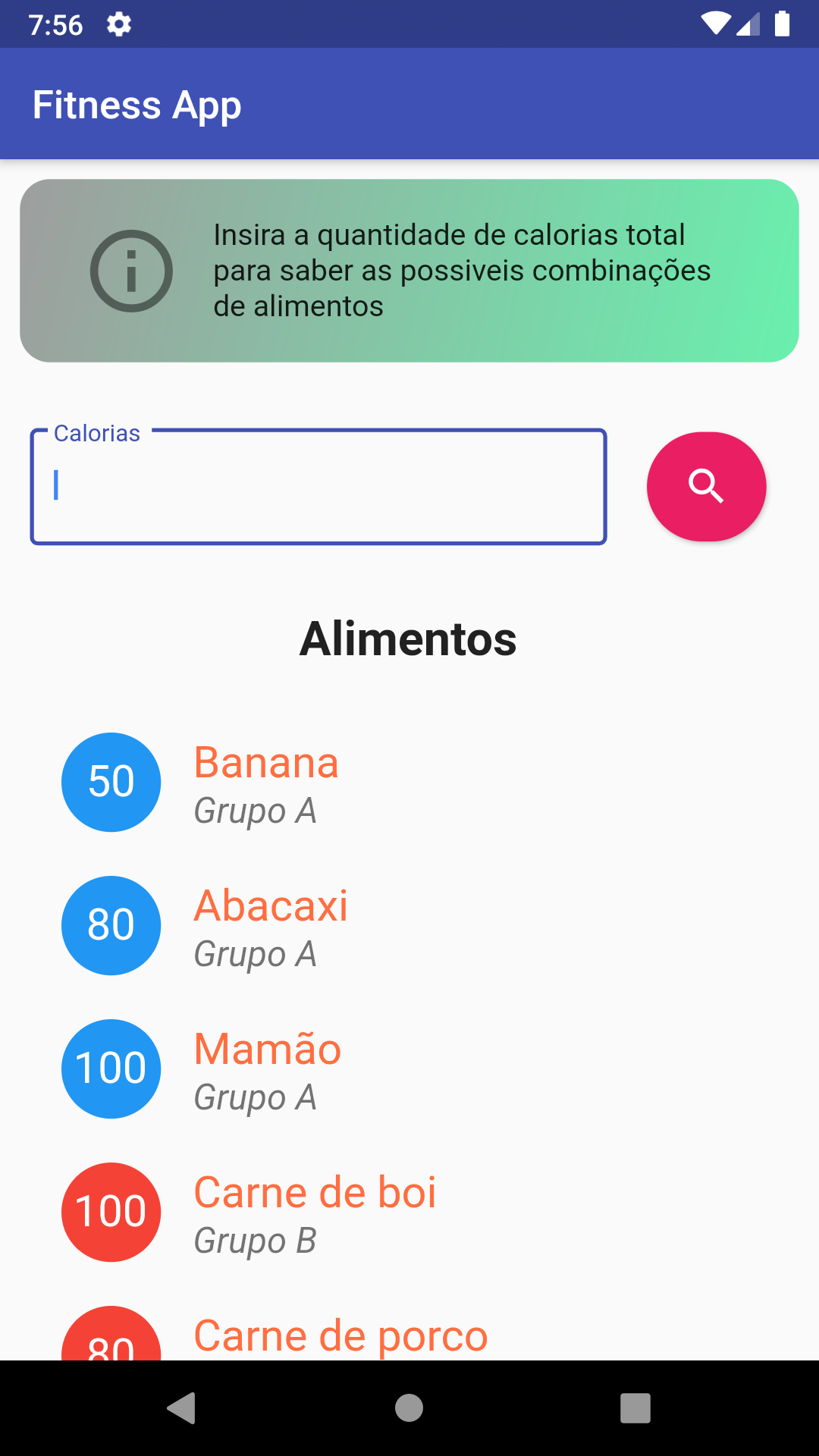Viewport: 819px width, 1456px height.
Task: Click the pink search icon
Action: click(x=706, y=486)
